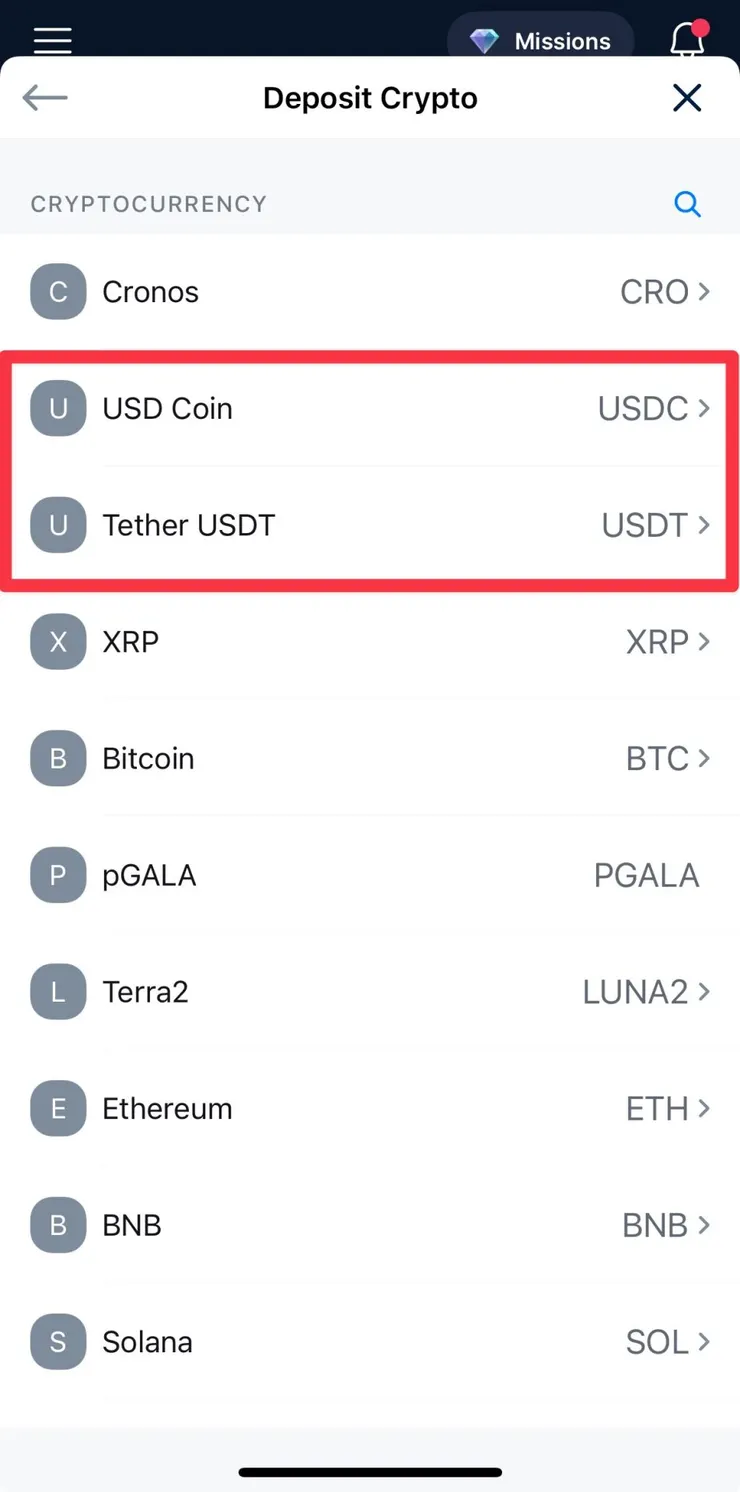Tap the Tether USDT coin icon

click(x=57, y=525)
